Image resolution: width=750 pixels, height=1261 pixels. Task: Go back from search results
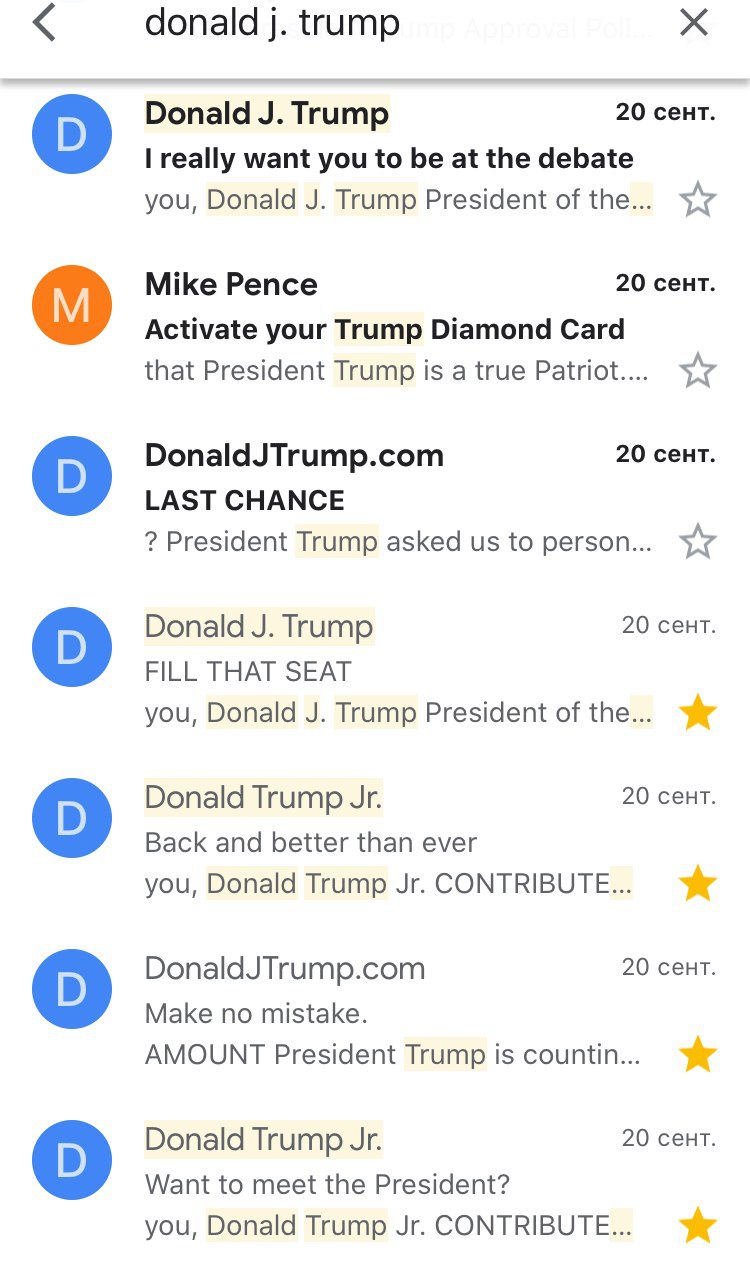[44, 22]
